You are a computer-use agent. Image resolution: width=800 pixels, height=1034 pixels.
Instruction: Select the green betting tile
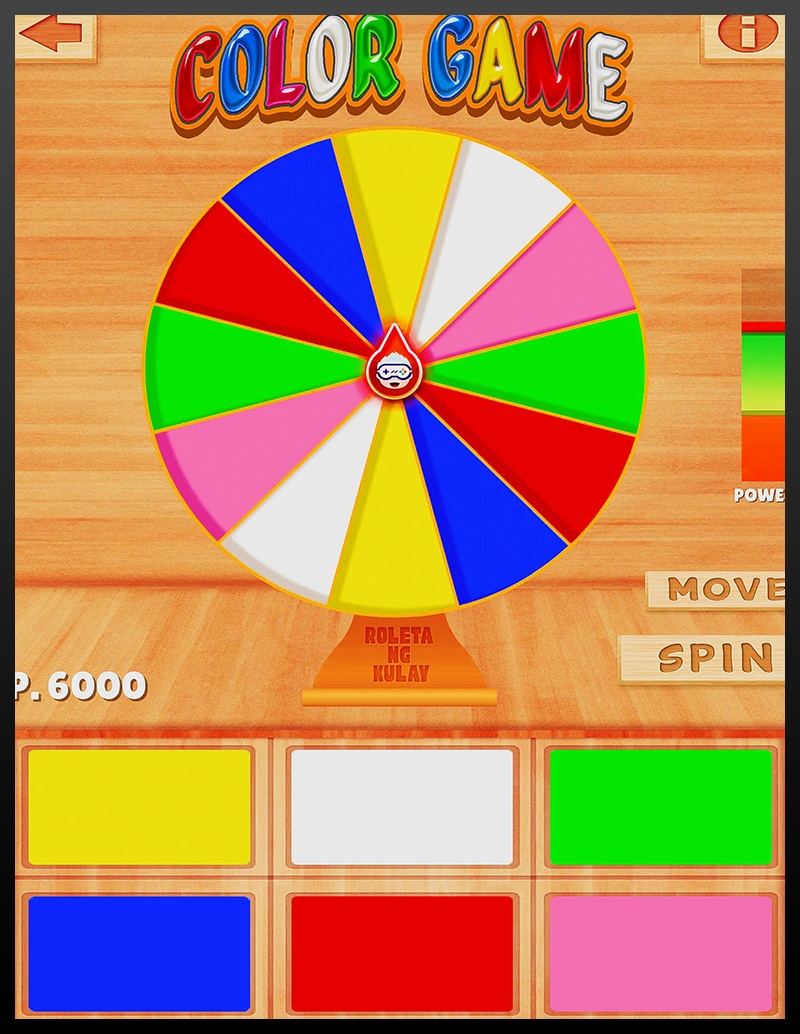(662, 806)
